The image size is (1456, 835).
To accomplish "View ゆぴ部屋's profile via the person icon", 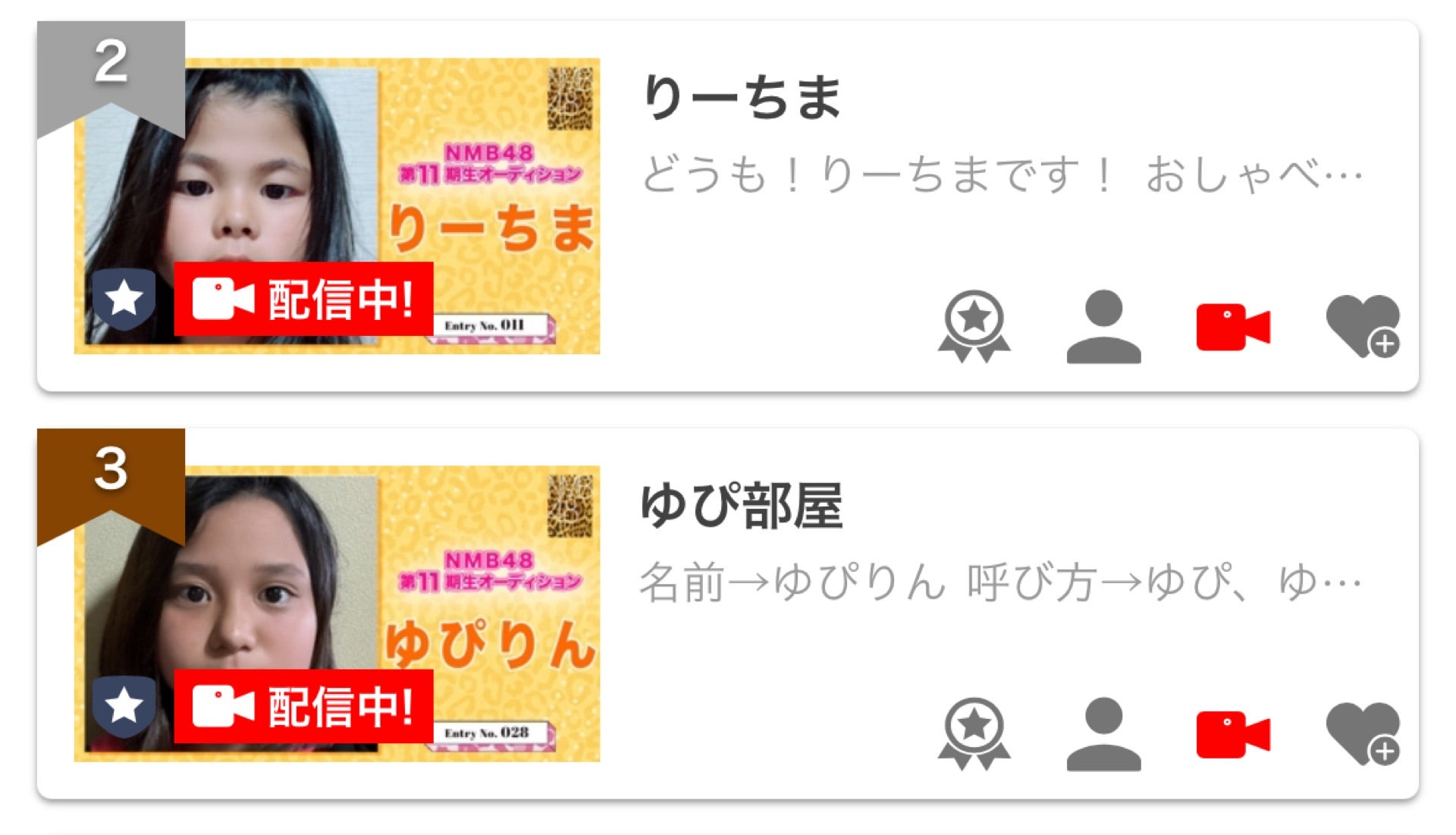I will tap(1103, 734).
